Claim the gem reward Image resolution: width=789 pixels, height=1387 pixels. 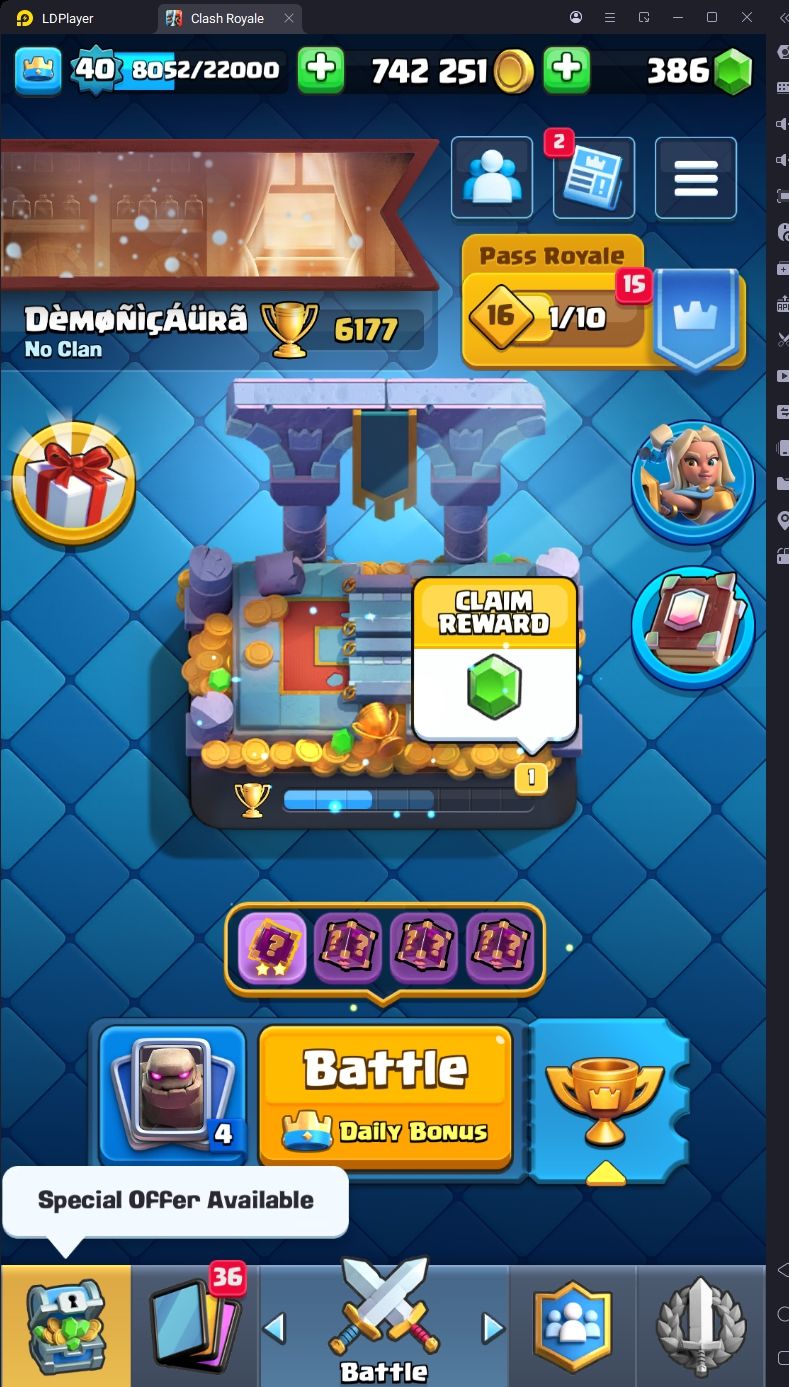pos(495,660)
